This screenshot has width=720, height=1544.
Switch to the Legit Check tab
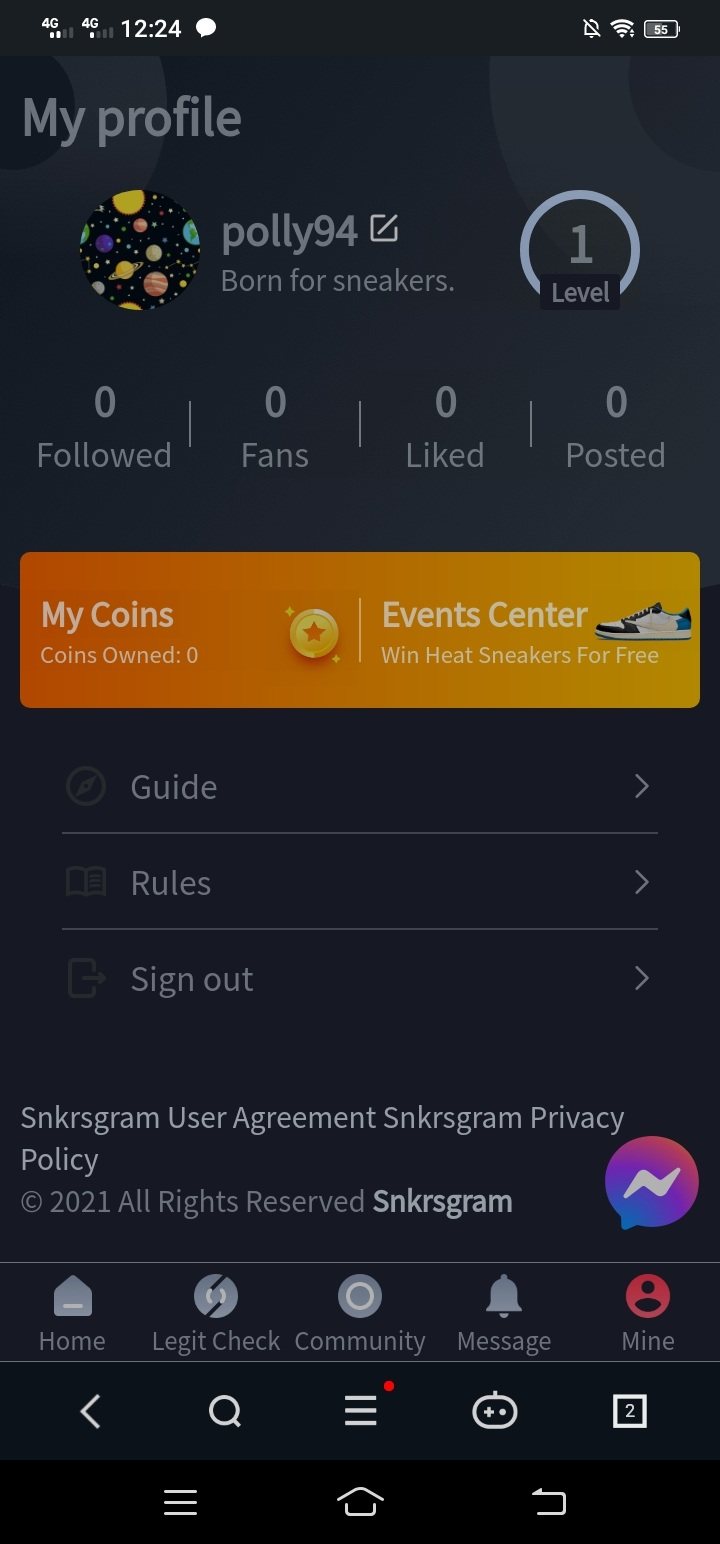pyautogui.click(x=216, y=1314)
